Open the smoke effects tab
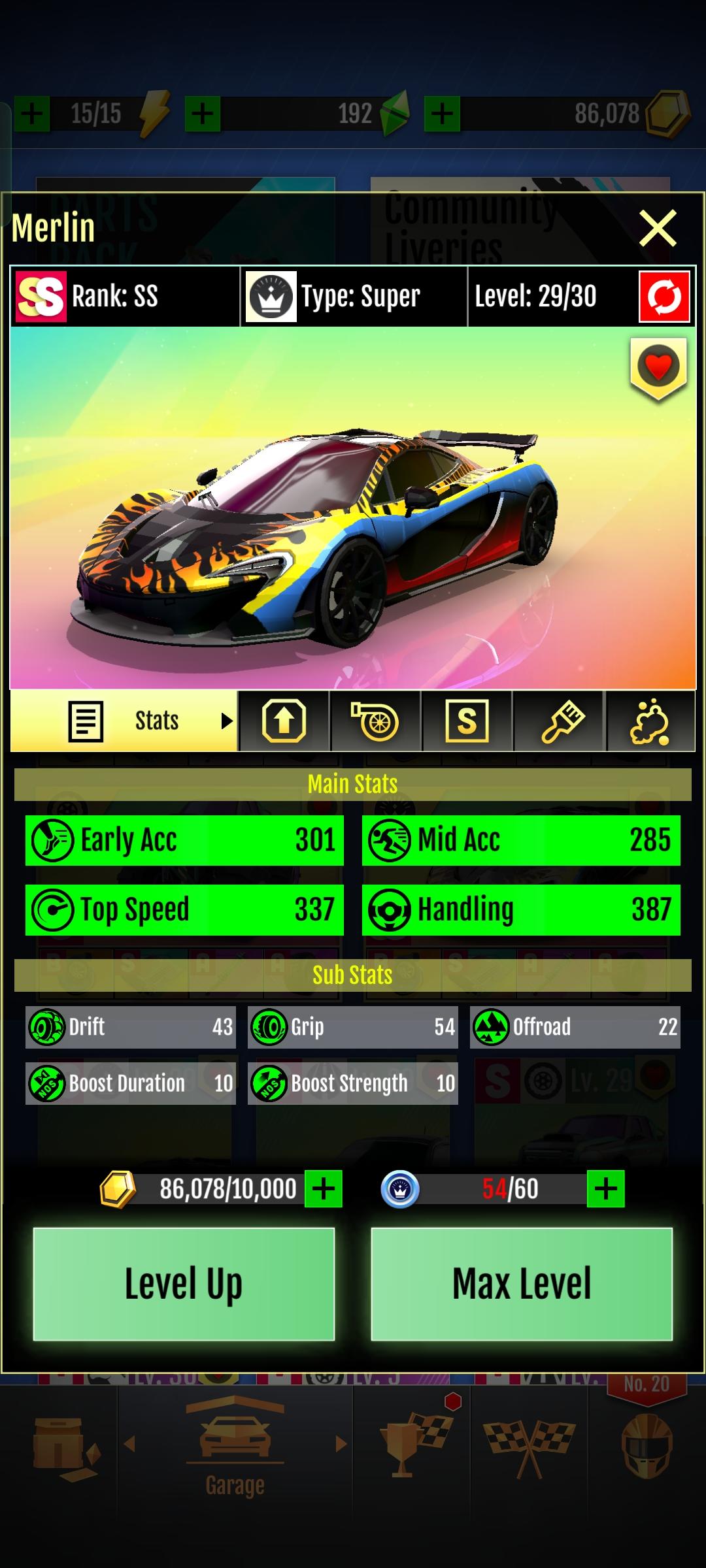Screen dimensions: 706x1568 (x=650, y=721)
